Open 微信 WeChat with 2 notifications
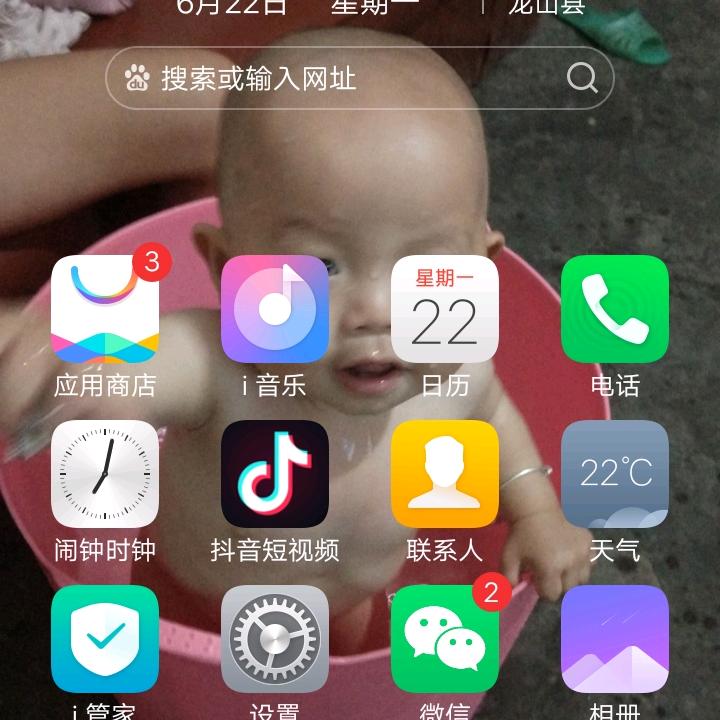Viewport: 720px width, 720px height. (x=445, y=640)
